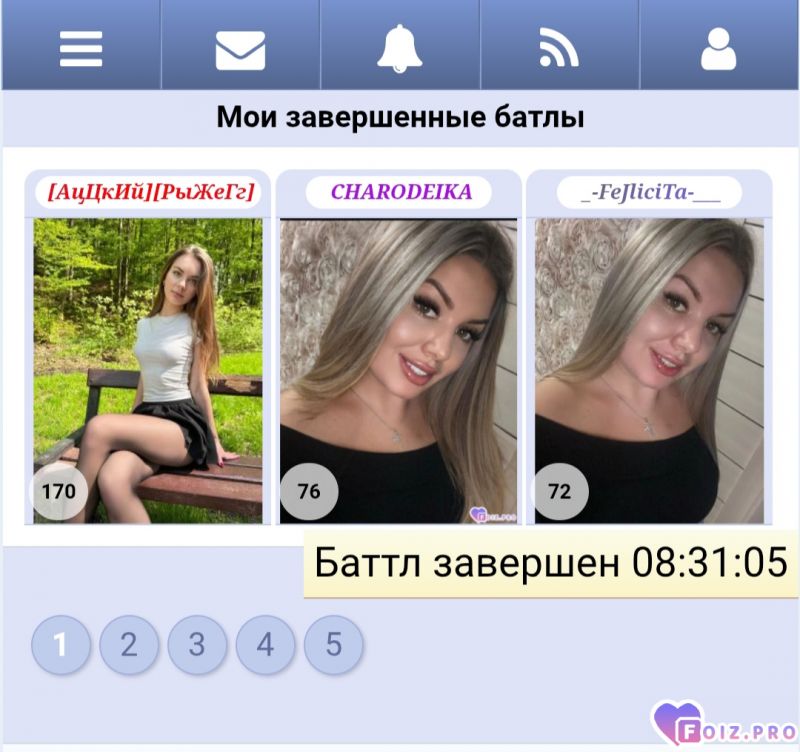Open [АцЦкИй][РыЖеГг] username link
The image size is (800, 752).
click(x=148, y=192)
